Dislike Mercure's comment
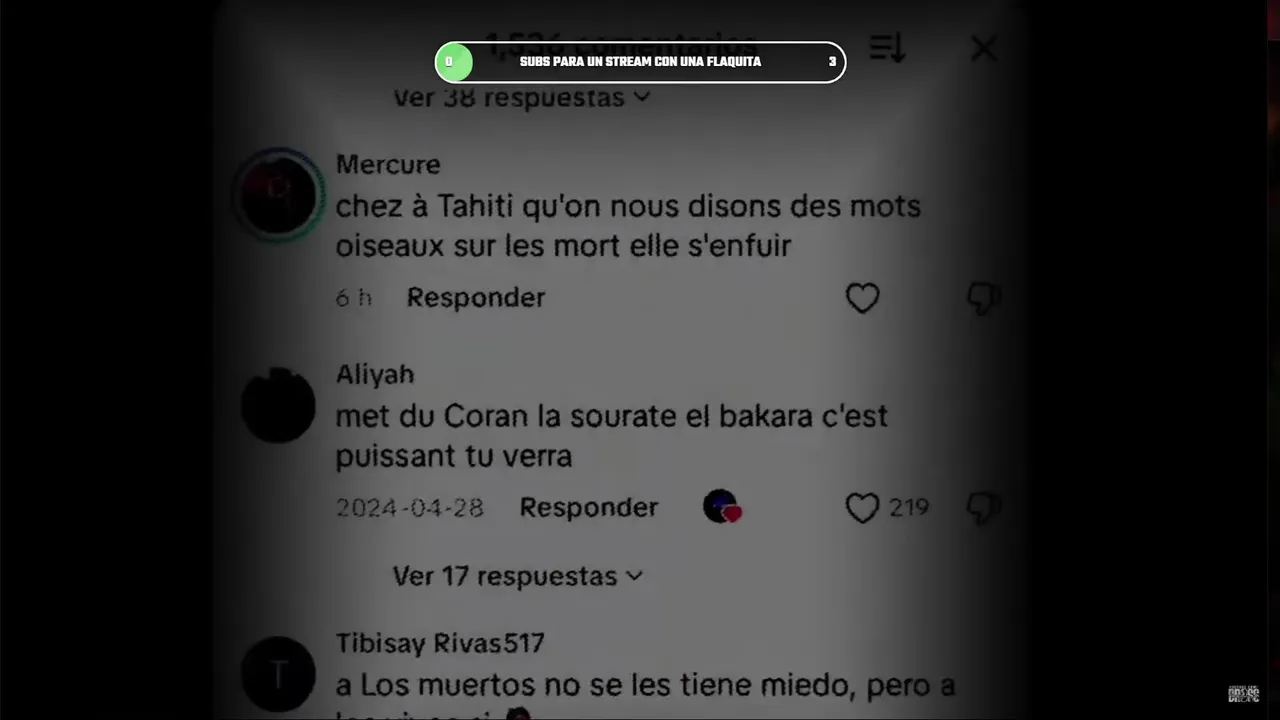This screenshot has width=1280, height=720. click(x=983, y=298)
